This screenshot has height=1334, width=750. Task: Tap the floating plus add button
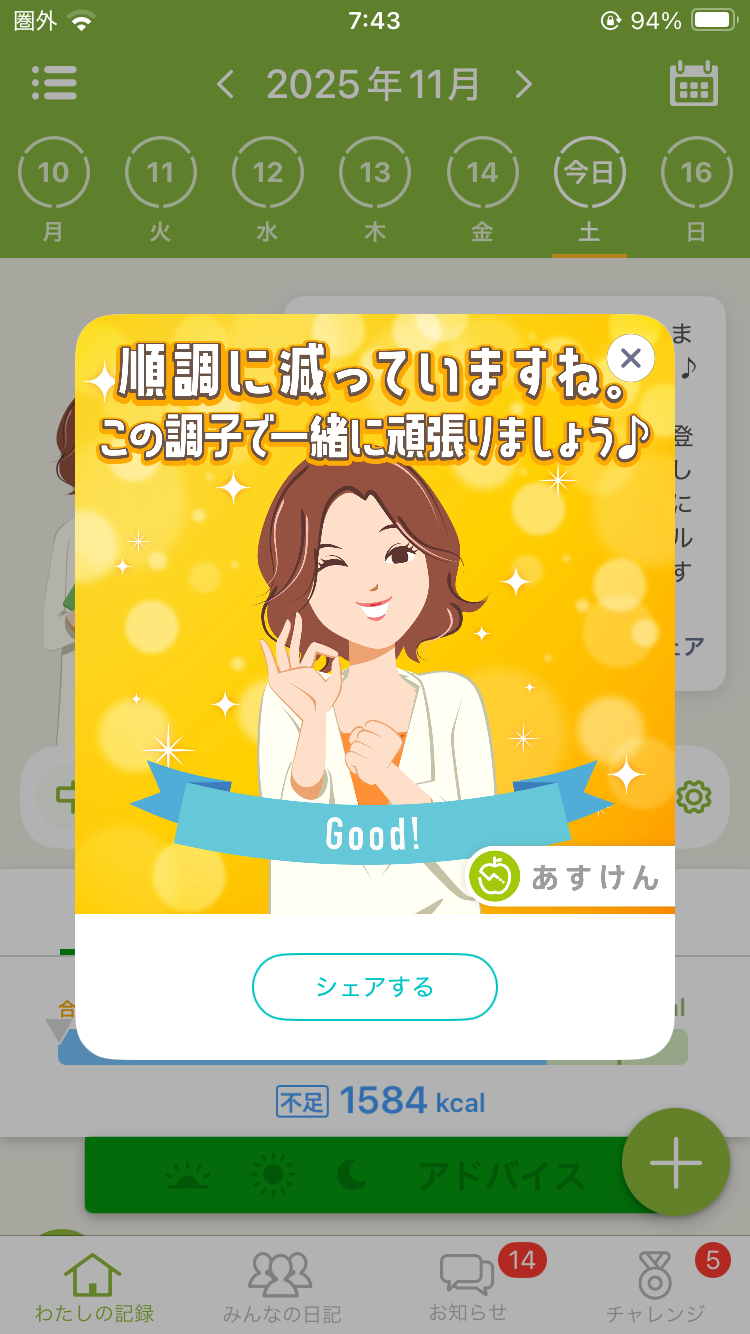(x=676, y=1162)
